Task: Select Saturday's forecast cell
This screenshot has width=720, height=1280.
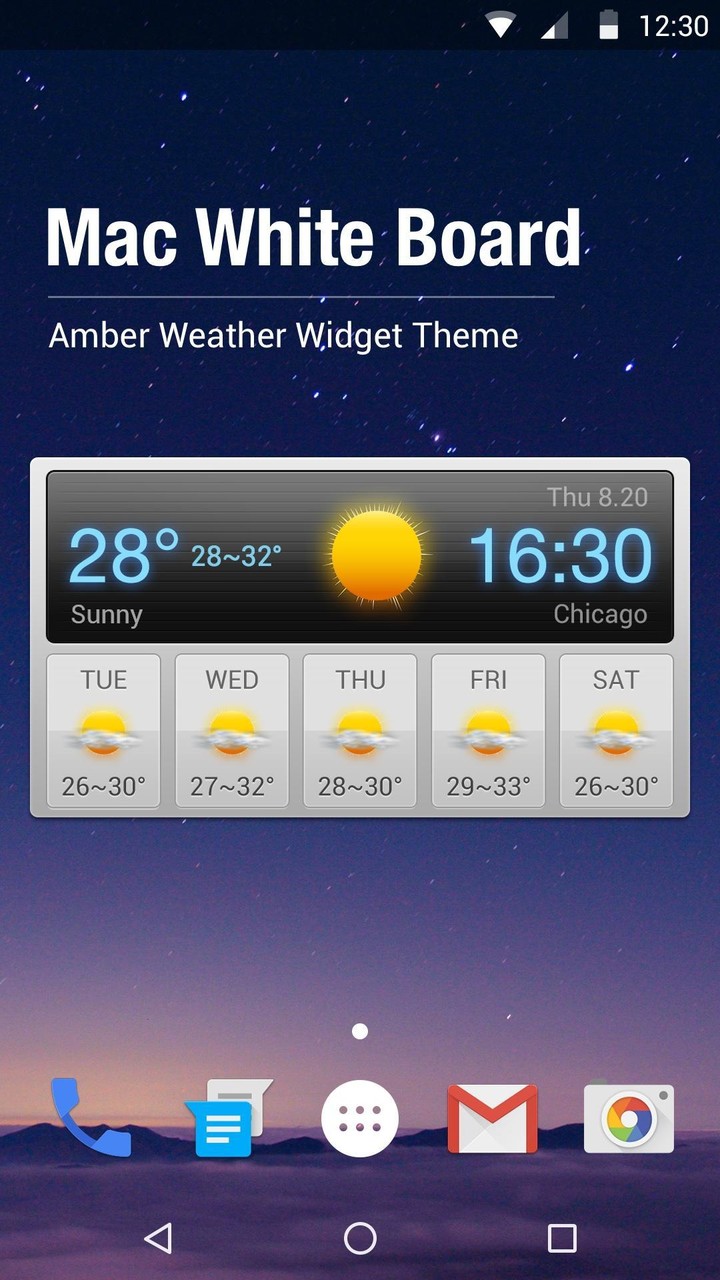Action: pos(616,730)
